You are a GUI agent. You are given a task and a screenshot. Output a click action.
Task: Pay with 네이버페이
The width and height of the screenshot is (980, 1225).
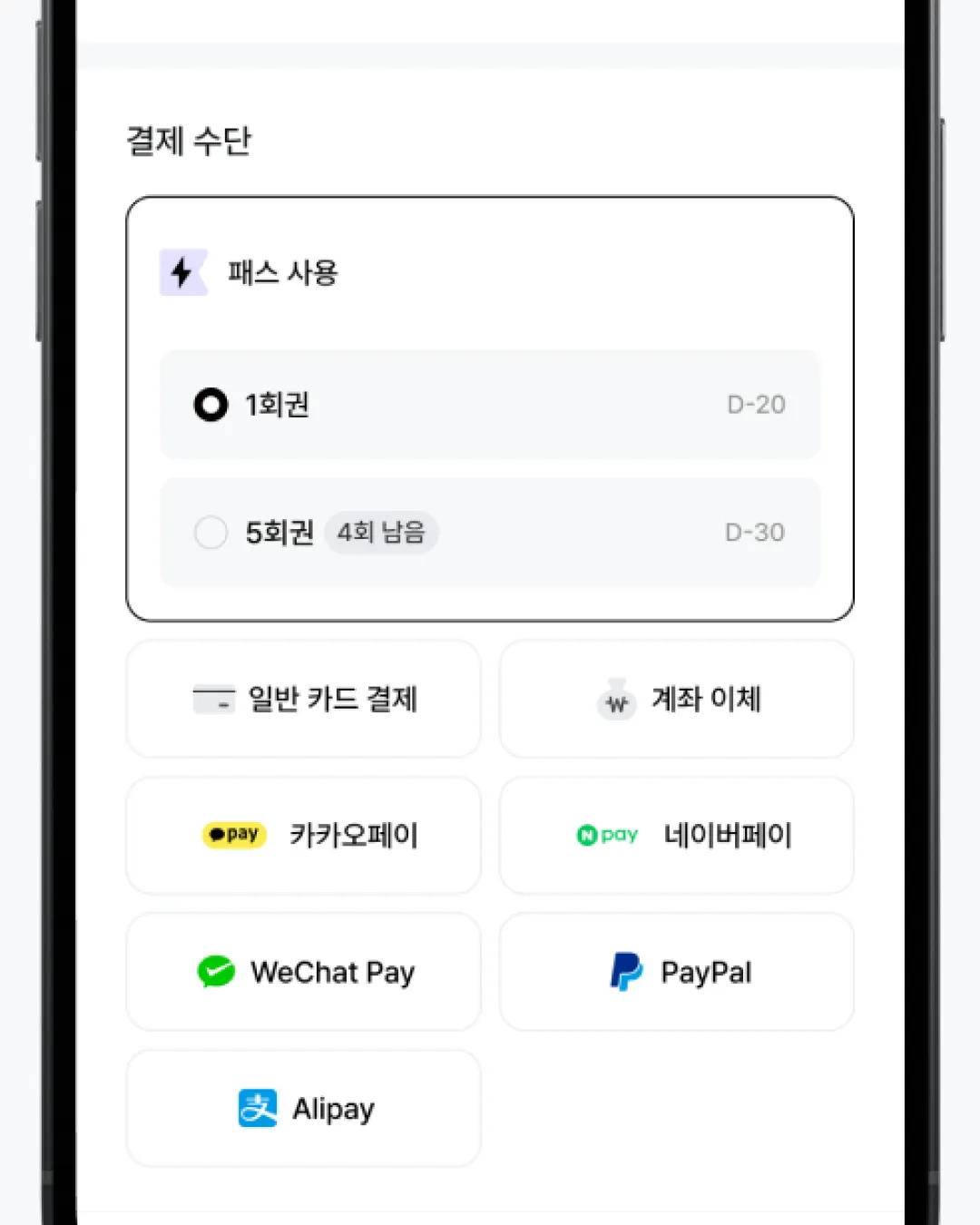[677, 835]
